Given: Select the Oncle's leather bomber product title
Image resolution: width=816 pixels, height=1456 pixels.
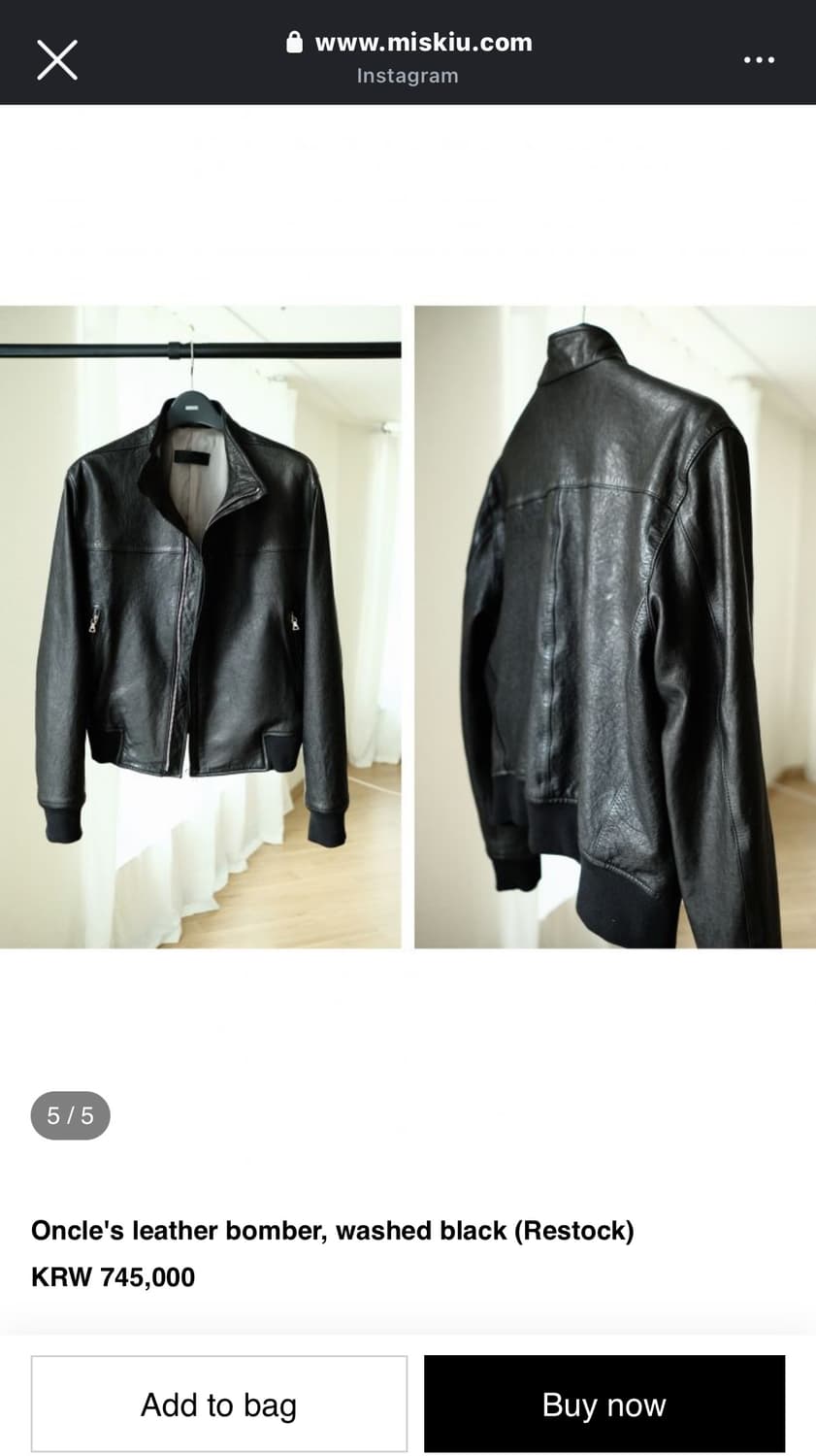Looking at the screenshot, I should click(333, 1230).
